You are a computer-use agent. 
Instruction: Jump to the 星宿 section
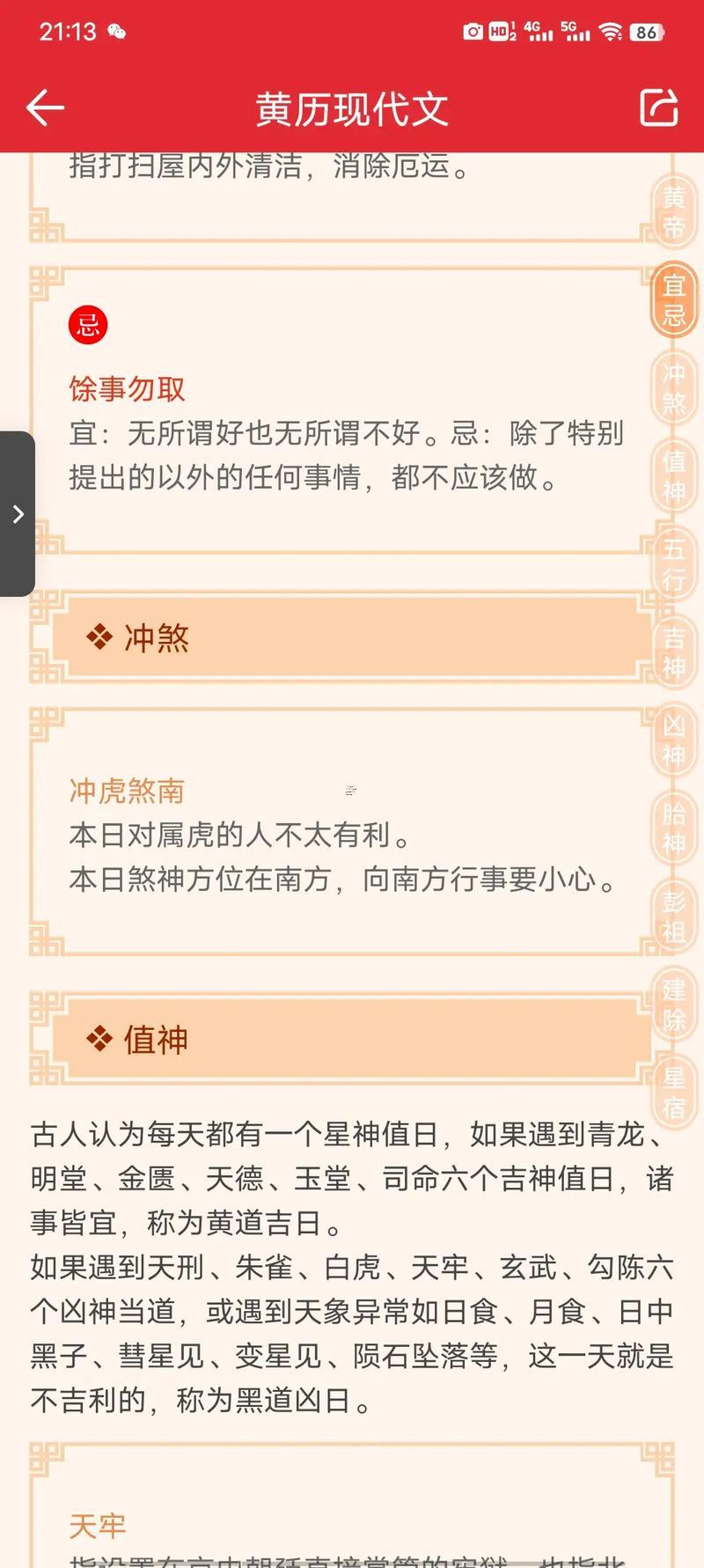click(x=674, y=1091)
